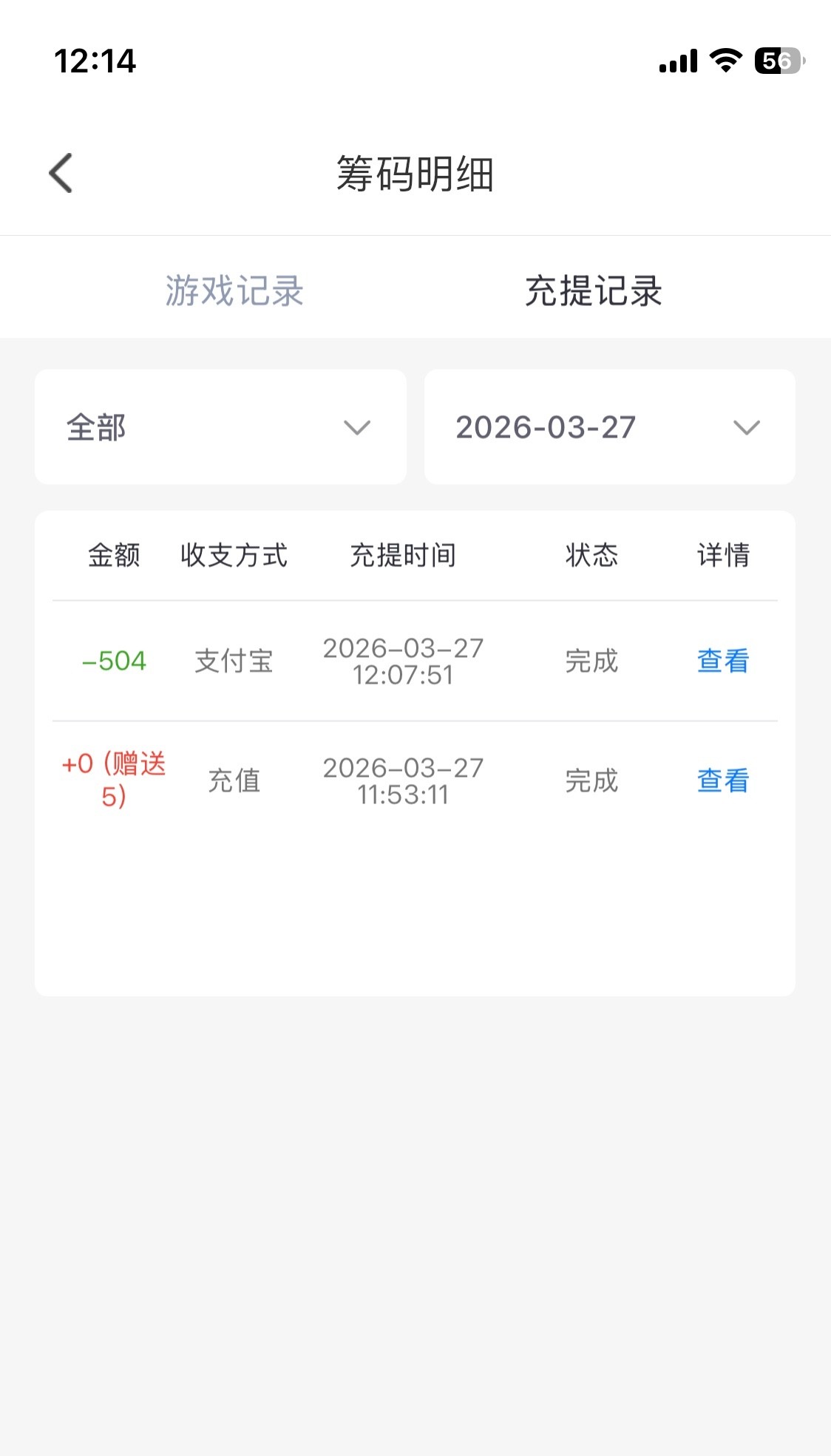Expand the 全部 type filter dropdown
The image size is (831, 1456).
(220, 427)
